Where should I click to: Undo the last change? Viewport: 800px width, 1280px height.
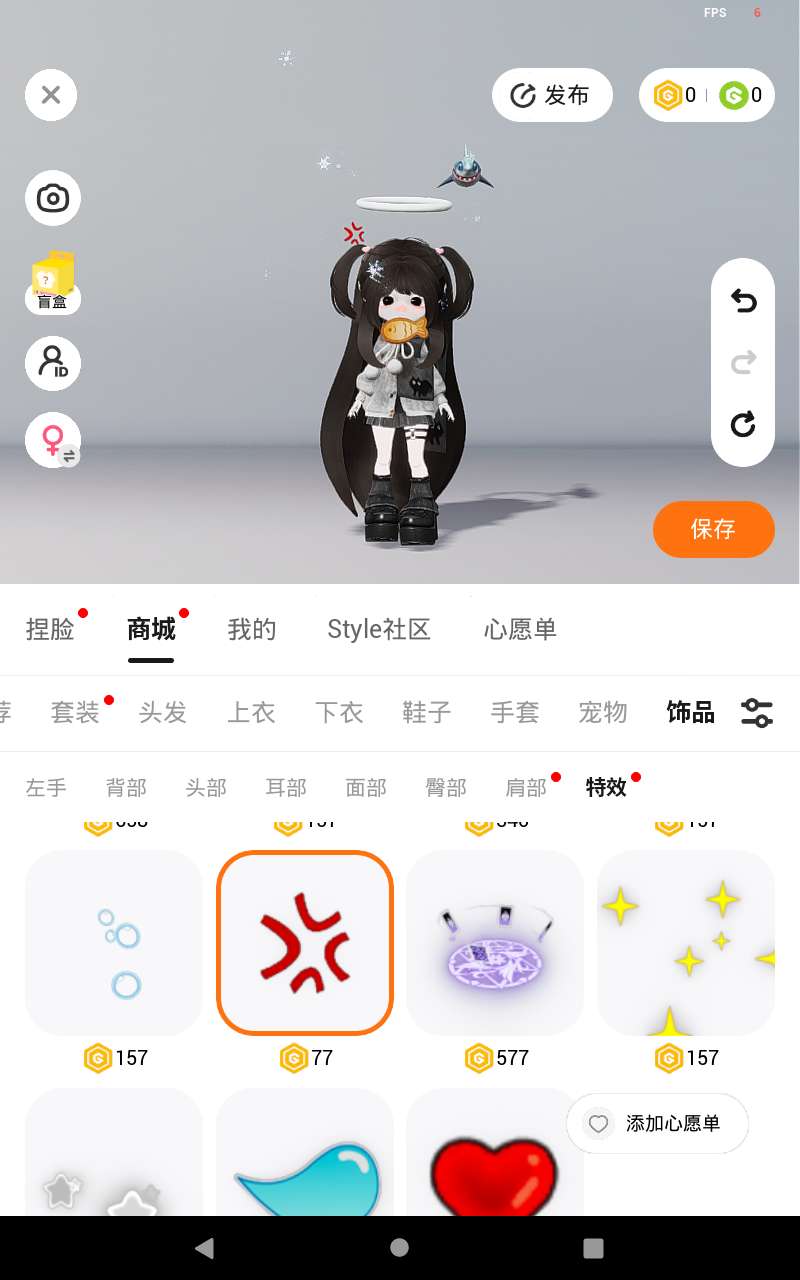tap(743, 300)
